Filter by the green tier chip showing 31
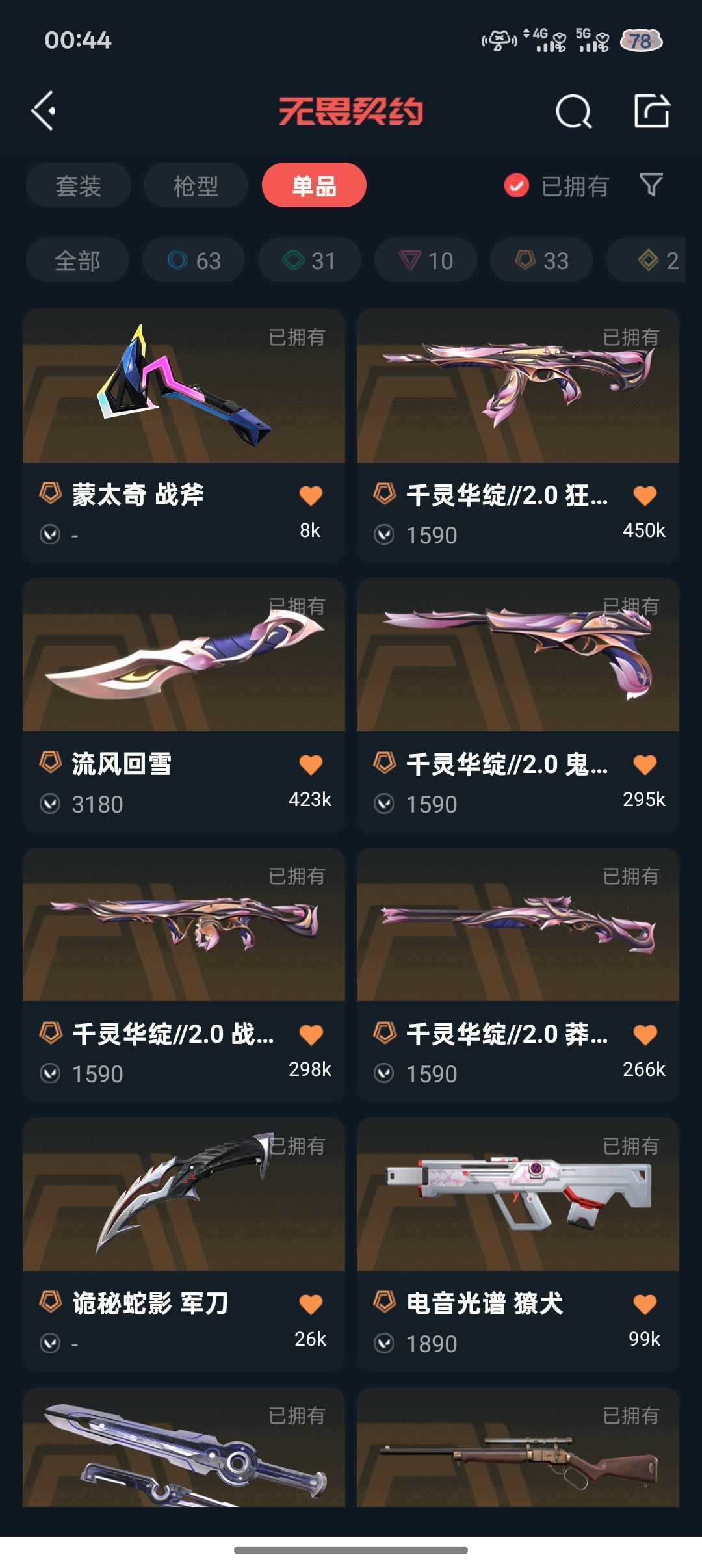The image size is (702, 1568). [309, 261]
